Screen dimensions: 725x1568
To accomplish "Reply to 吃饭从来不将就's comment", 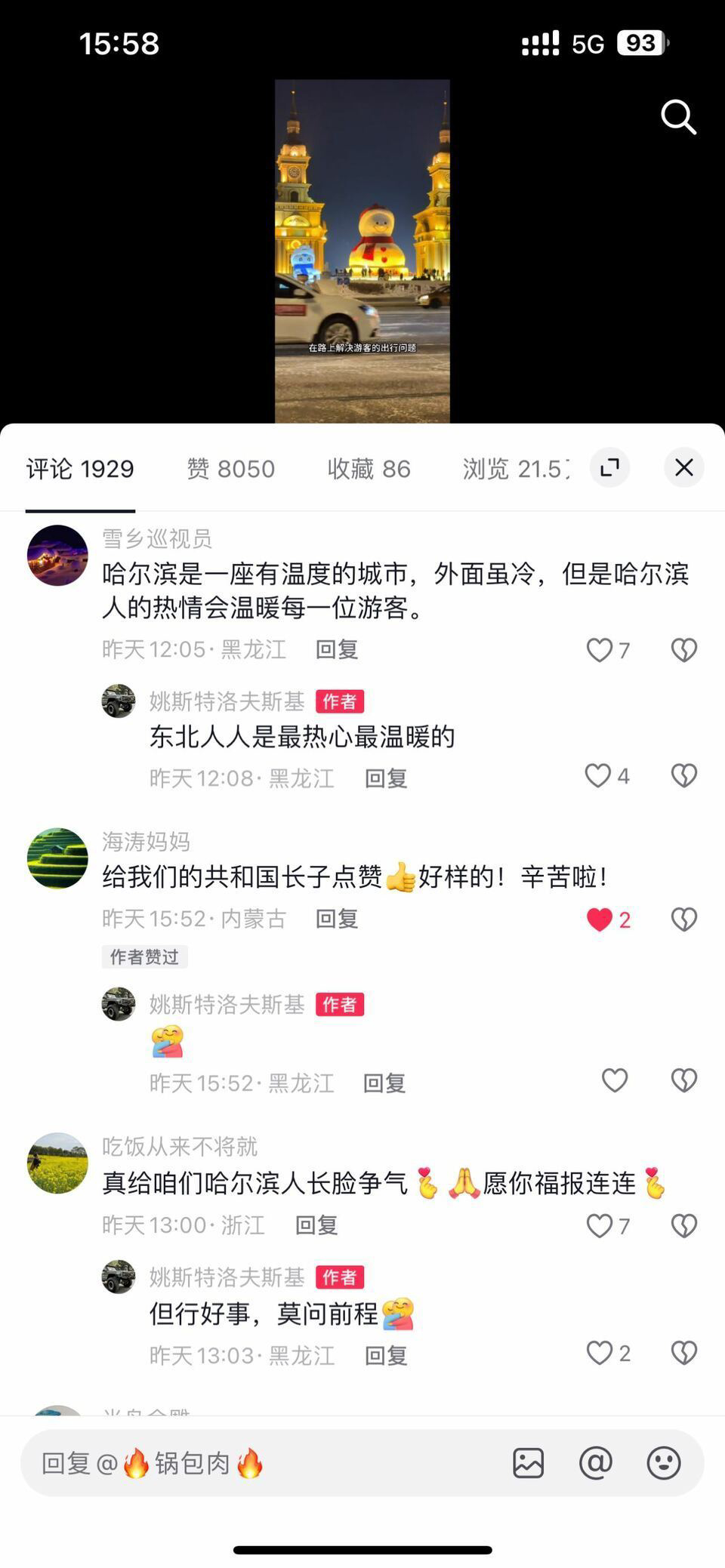I will (316, 1225).
